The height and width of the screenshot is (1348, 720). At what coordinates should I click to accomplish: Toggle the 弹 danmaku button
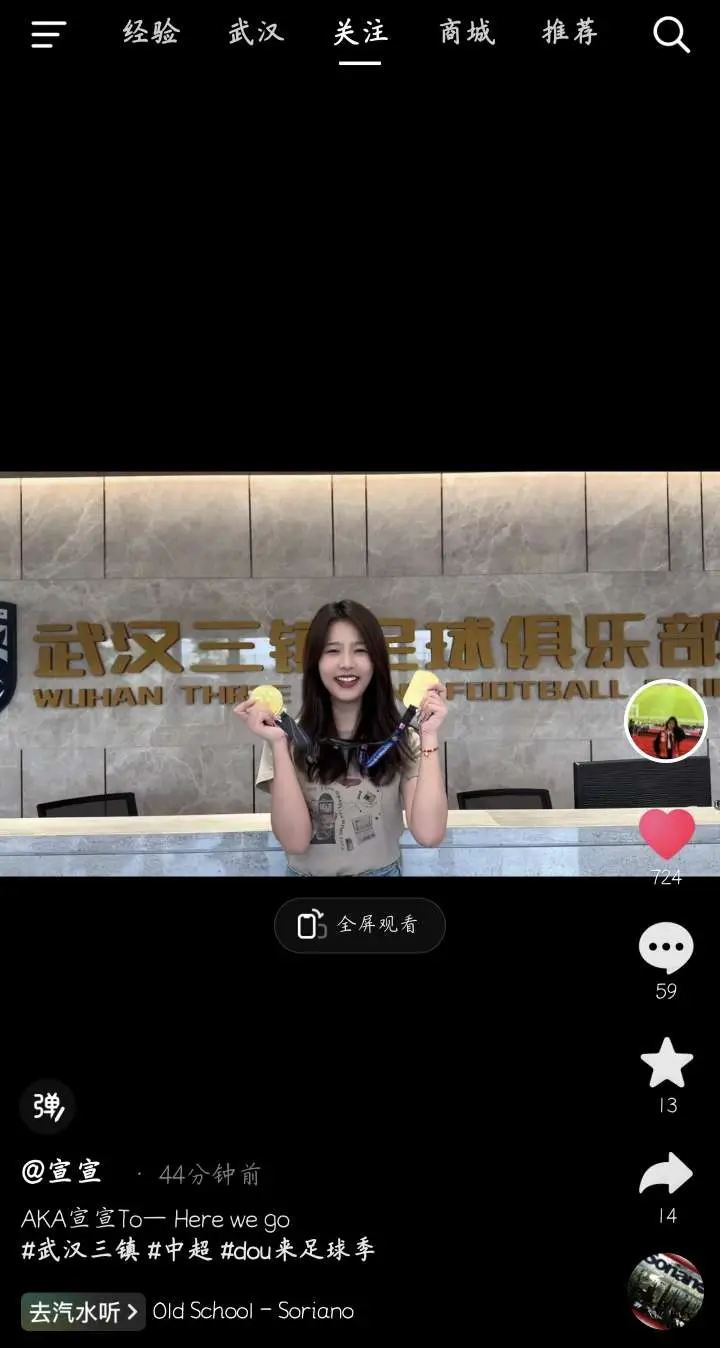[x=47, y=1107]
